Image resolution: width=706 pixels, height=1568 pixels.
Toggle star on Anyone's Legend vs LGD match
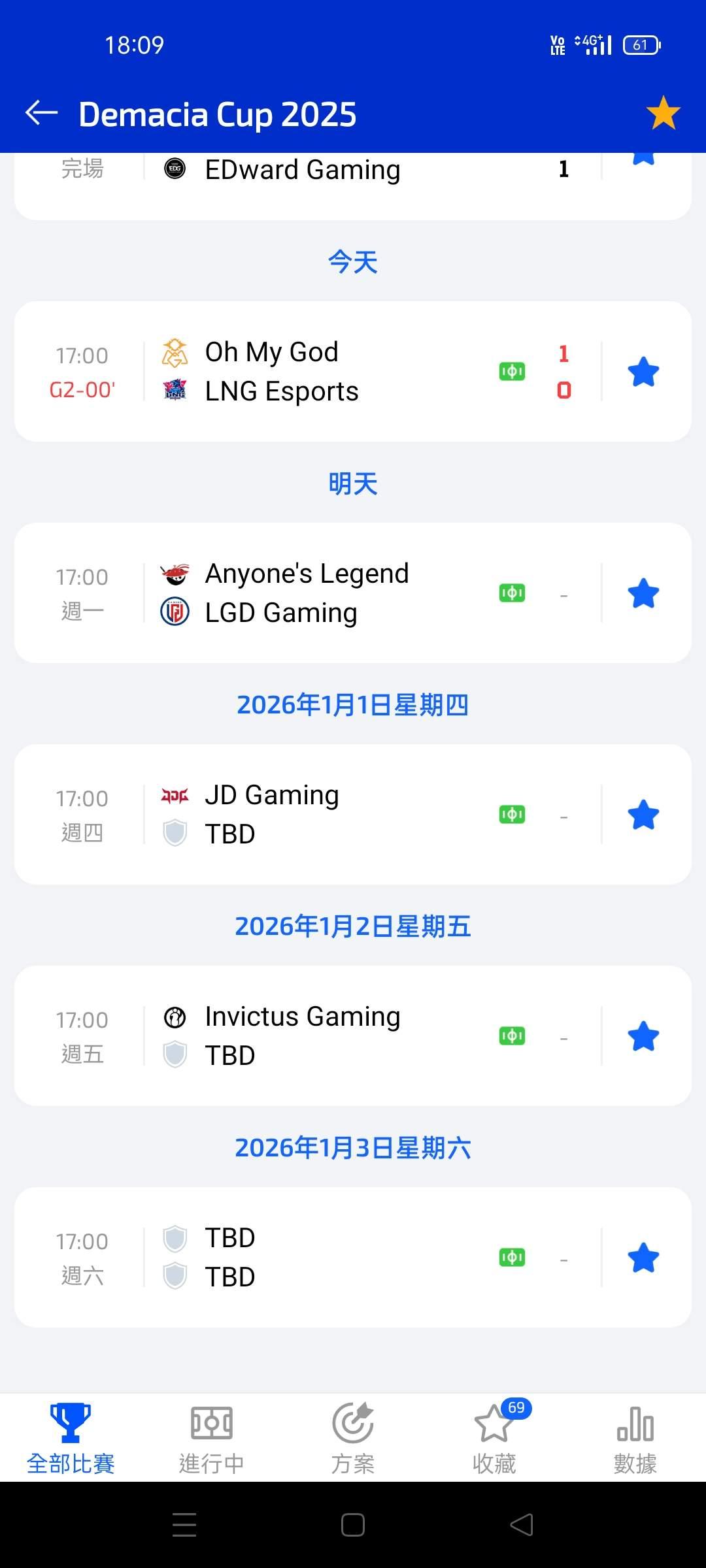[x=643, y=593]
